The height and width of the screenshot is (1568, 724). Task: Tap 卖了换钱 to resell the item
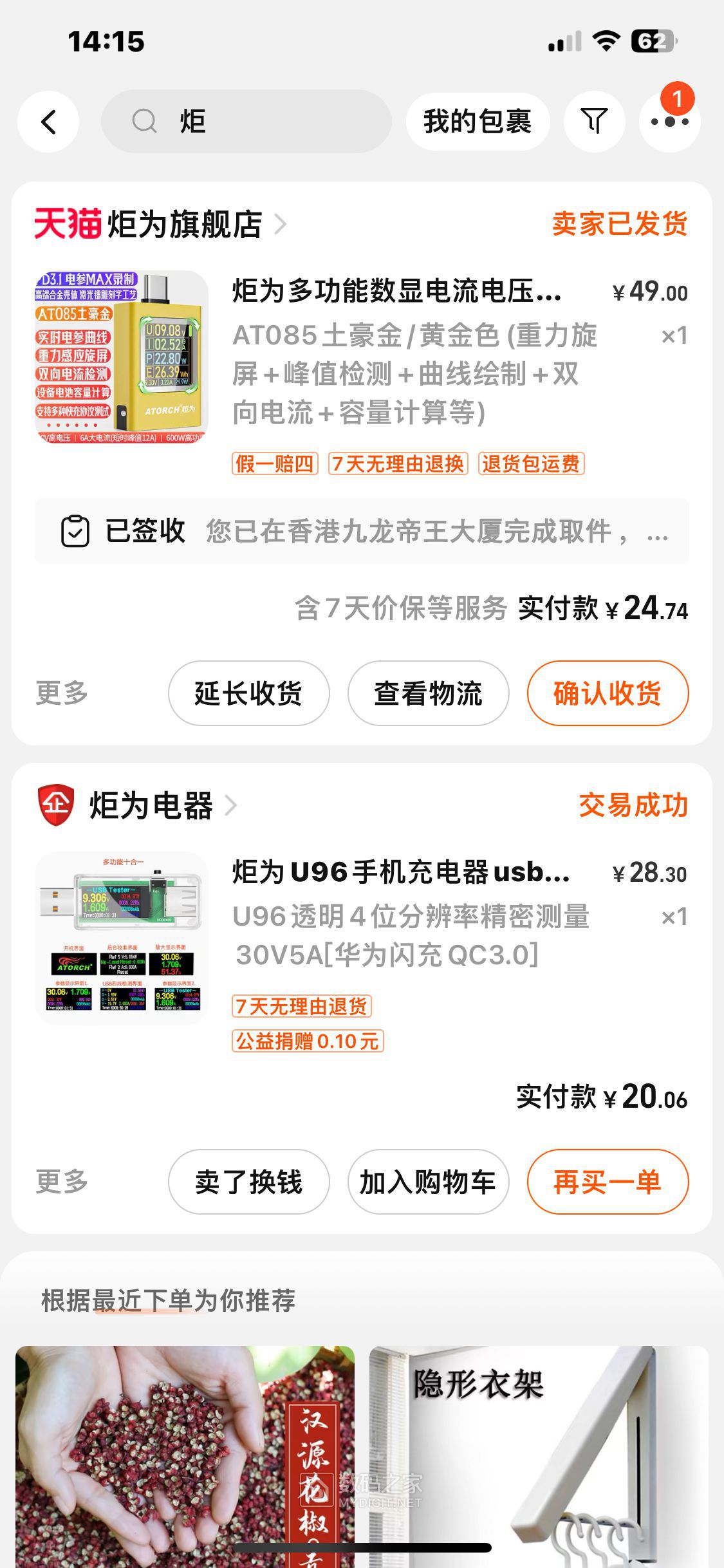pos(248,1182)
